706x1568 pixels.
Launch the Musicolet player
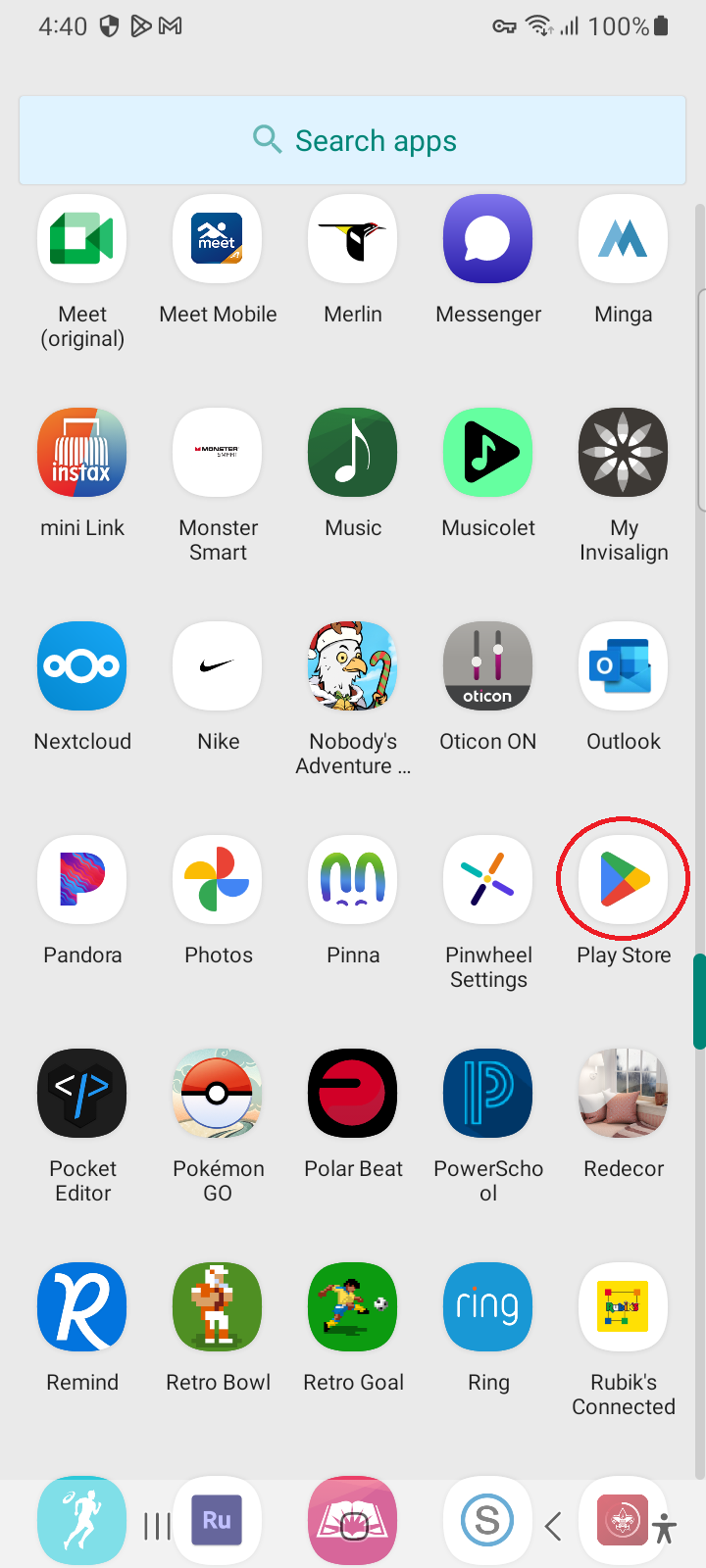pos(488,454)
